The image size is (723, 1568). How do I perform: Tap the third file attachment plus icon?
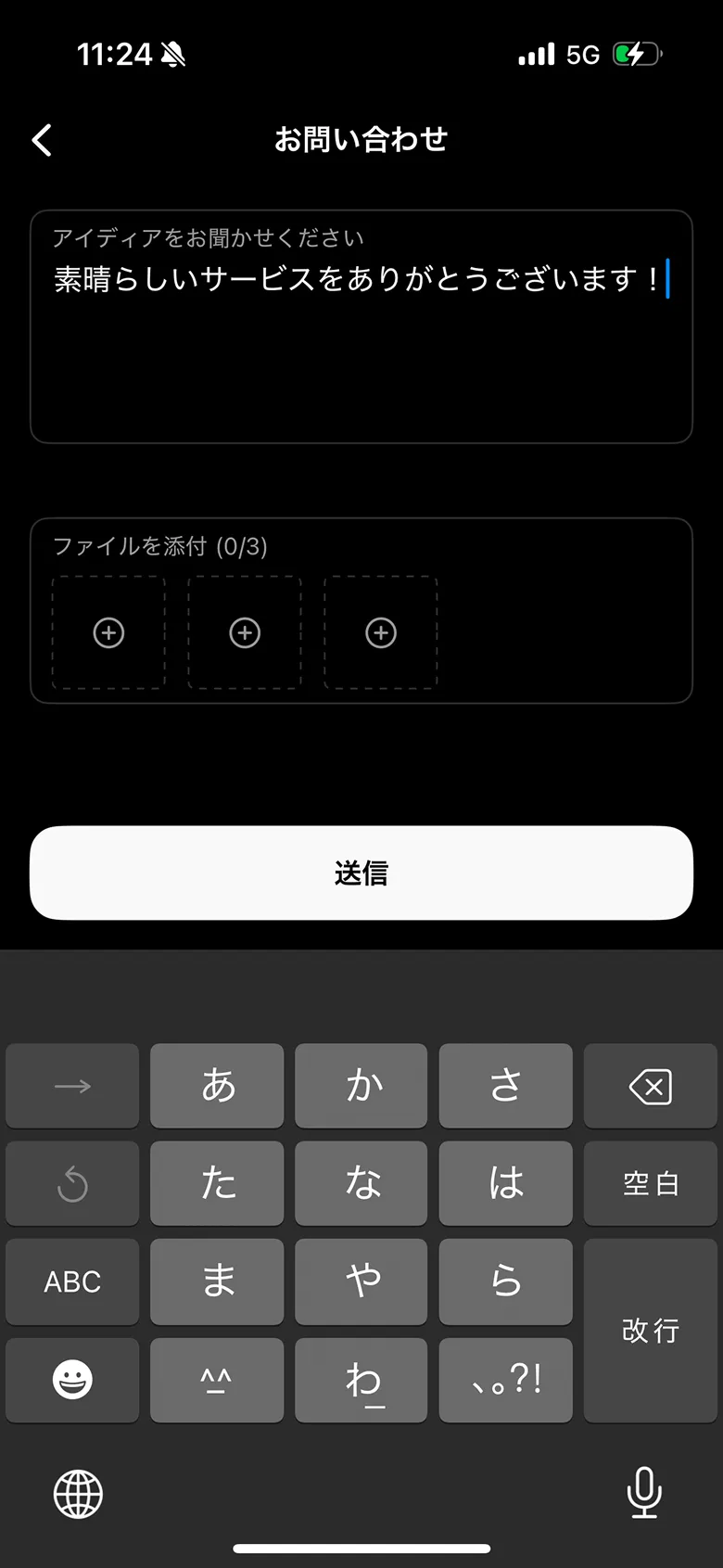380,632
